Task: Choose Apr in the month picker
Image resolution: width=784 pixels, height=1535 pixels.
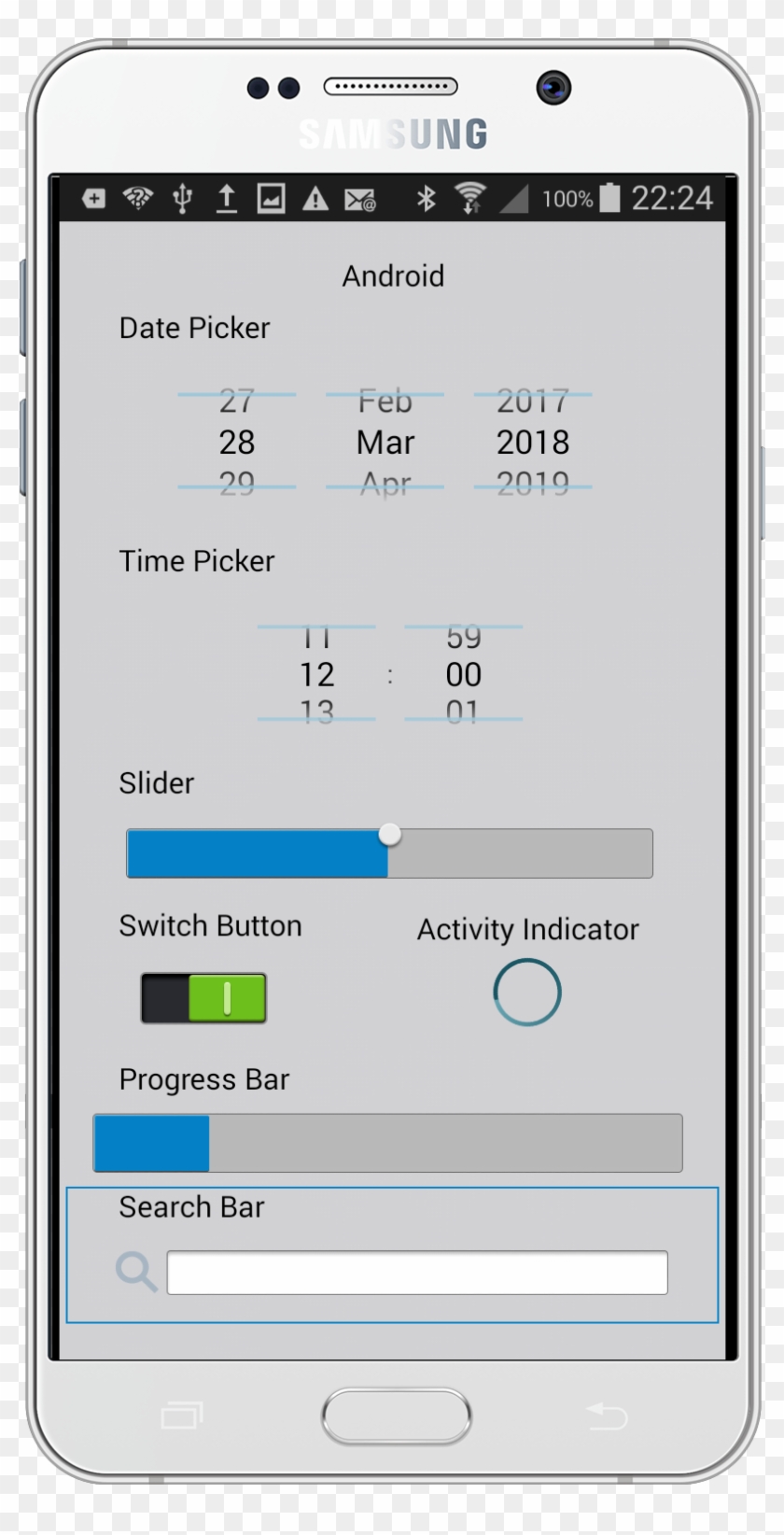Action: pyautogui.click(x=385, y=482)
